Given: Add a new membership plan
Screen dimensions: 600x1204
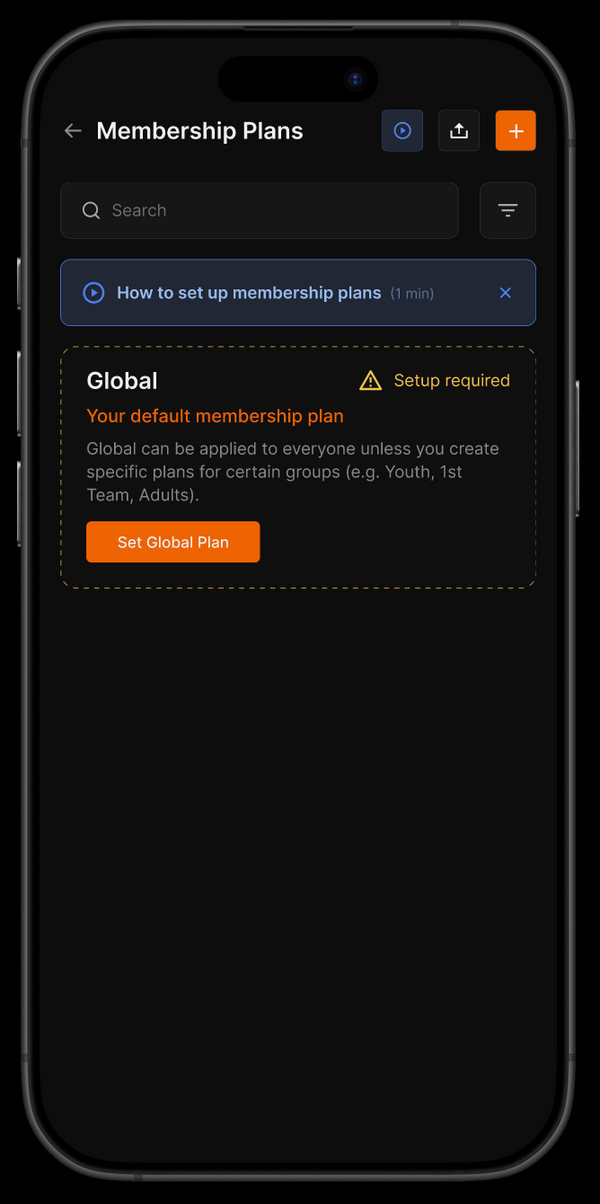Looking at the screenshot, I should (x=516, y=131).
